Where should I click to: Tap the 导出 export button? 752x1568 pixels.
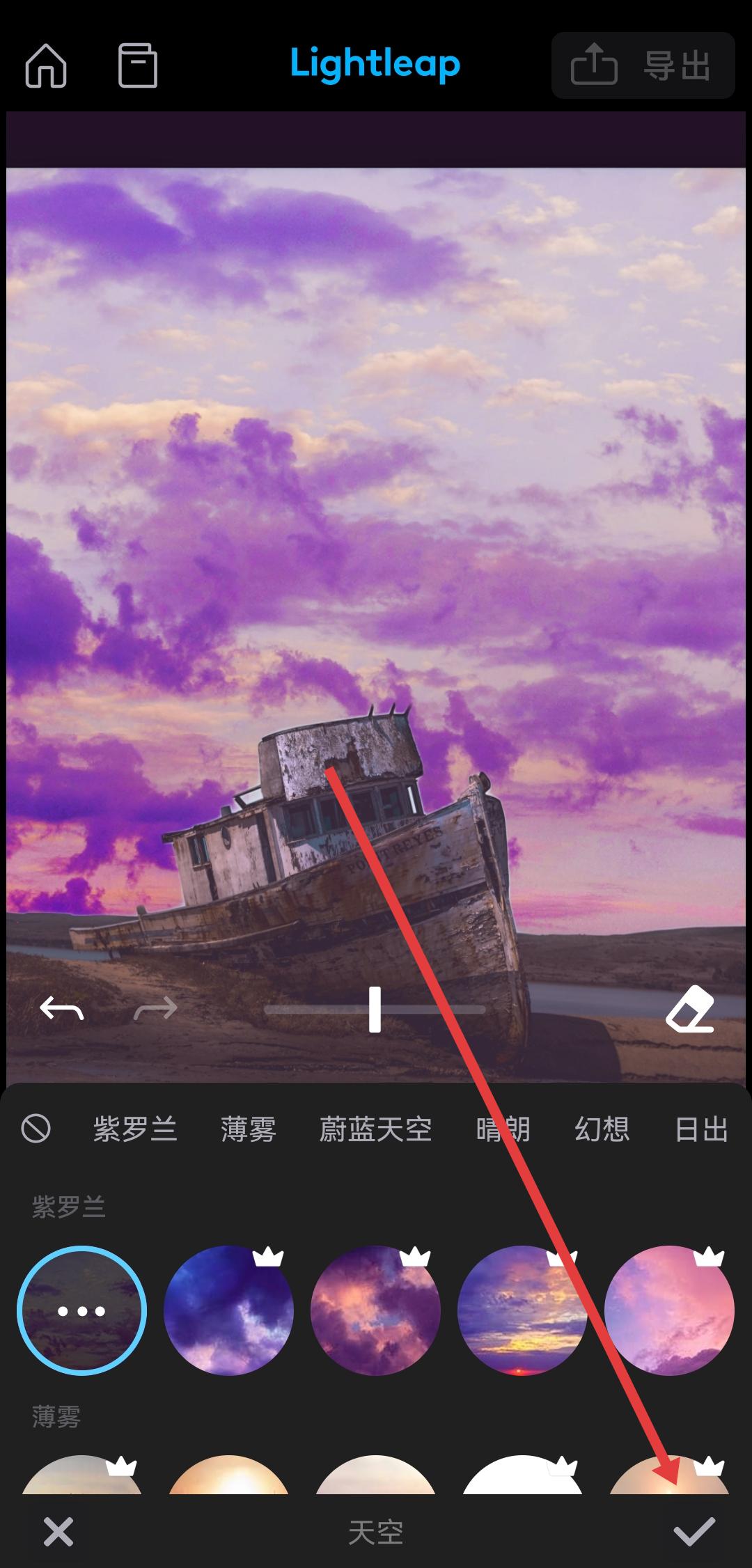click(643, 66)
